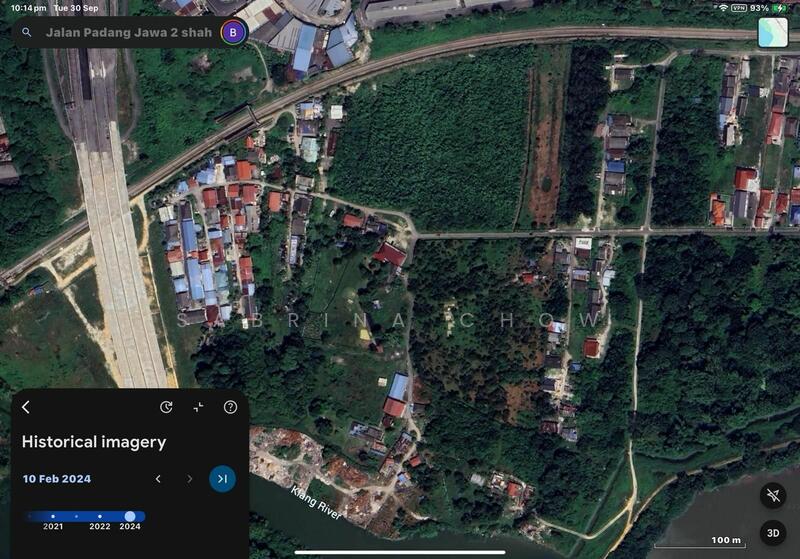Open the account profile avatar B

tap(233, 32)
